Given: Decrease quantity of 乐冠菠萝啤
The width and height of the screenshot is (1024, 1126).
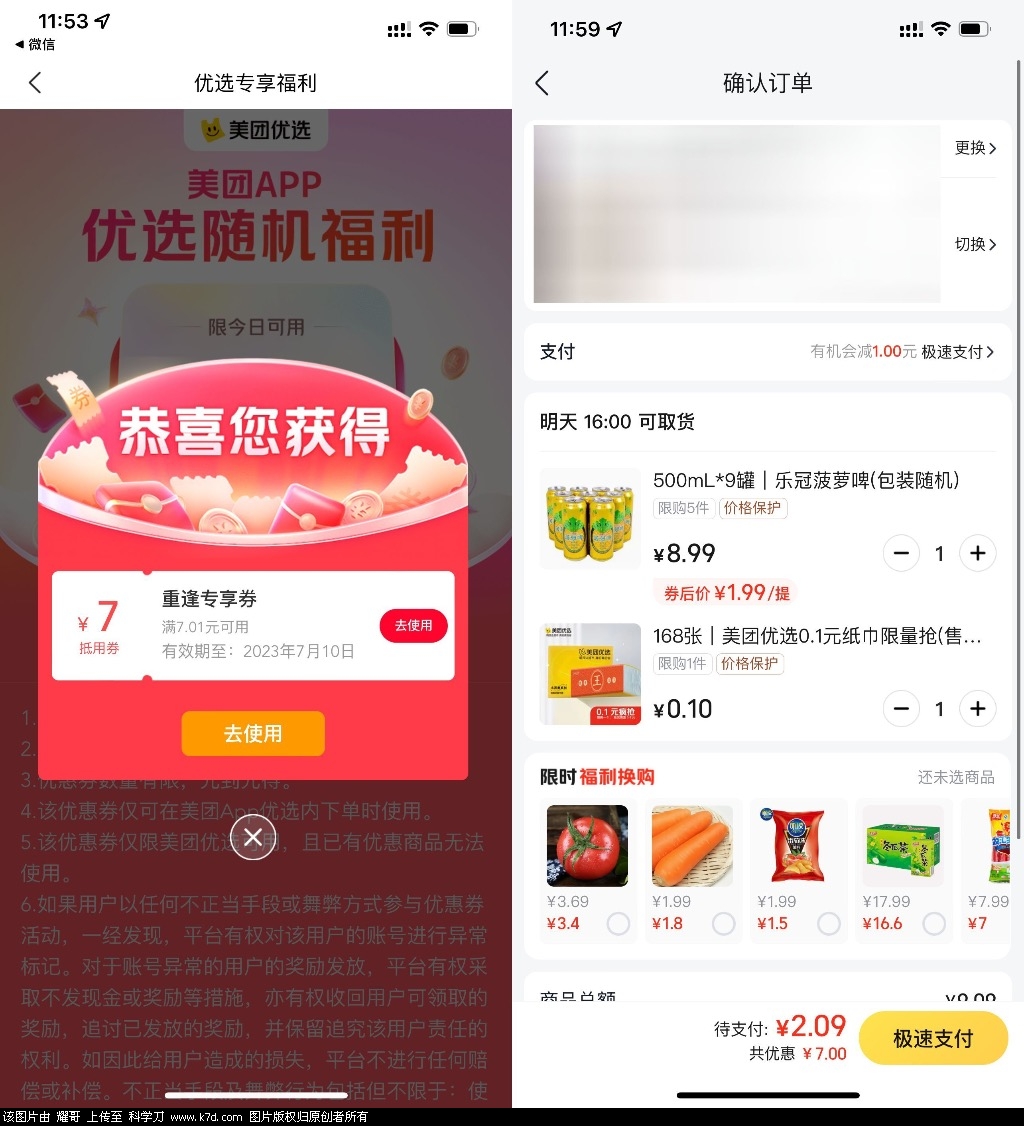Looking at the screenshot, I should pos(901,553).
